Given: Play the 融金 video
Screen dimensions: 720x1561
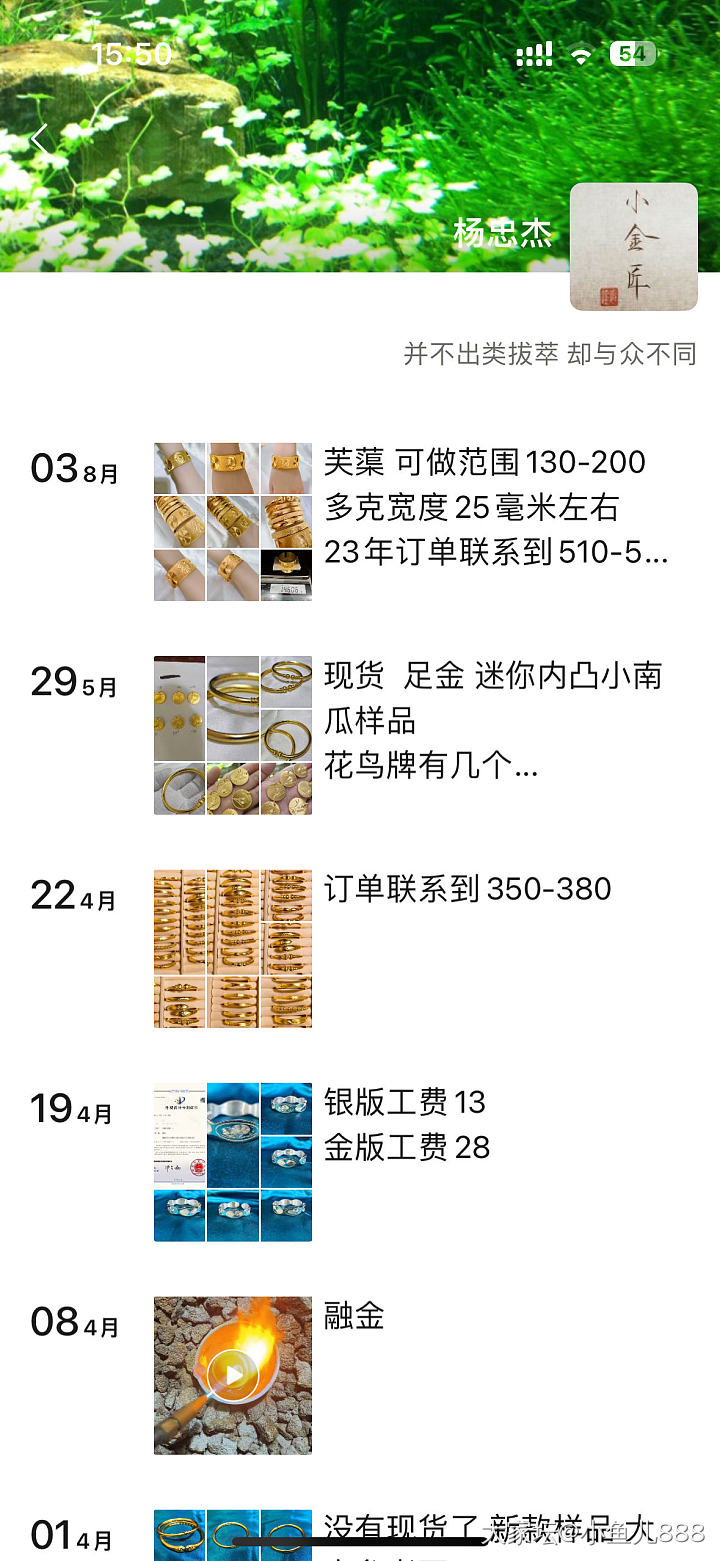Looking at the screenshot, I should pyautogui.click(x=233, y=1375).
